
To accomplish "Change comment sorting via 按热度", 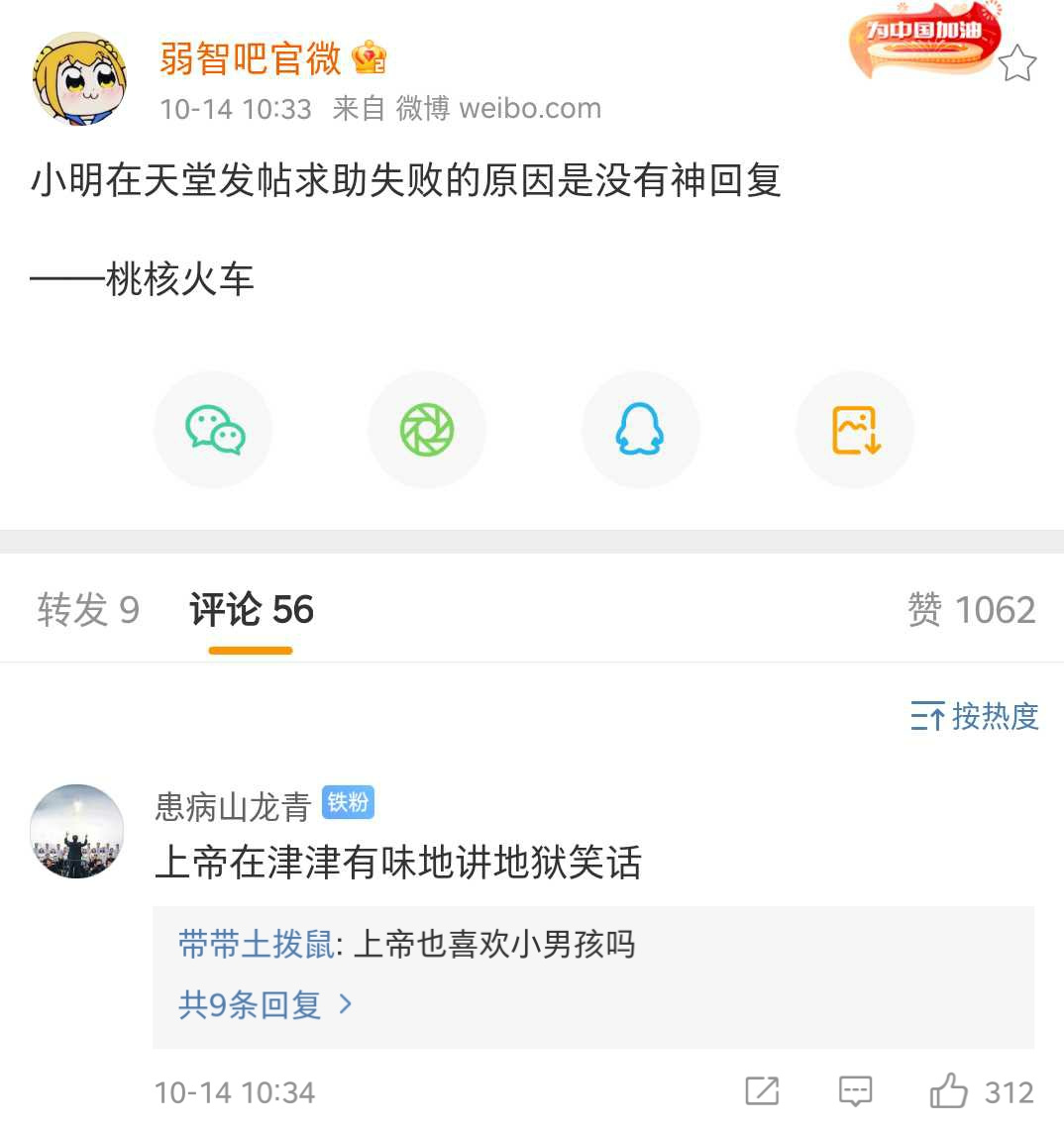I will click(975, 716).
